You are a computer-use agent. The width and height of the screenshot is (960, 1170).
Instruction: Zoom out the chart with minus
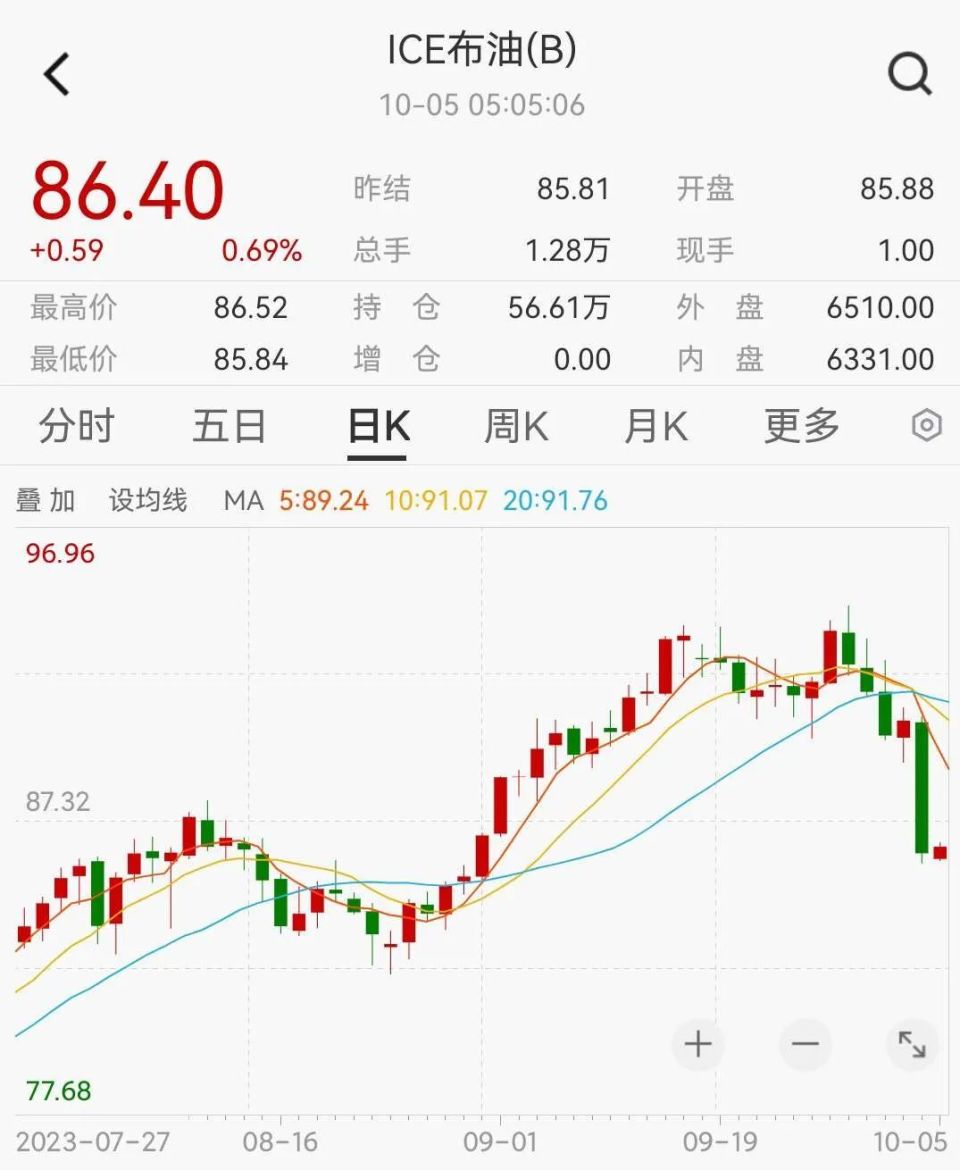tap(805, 1045)
